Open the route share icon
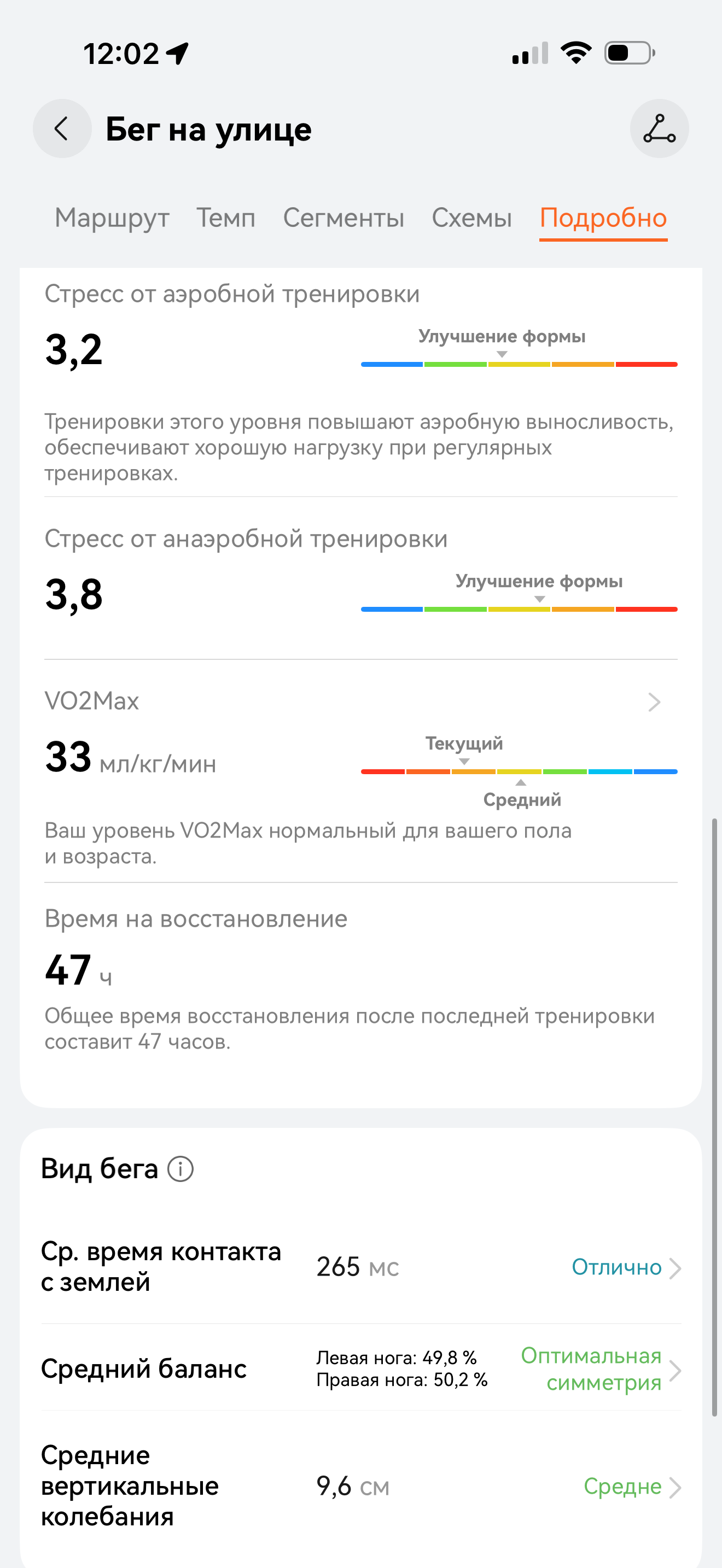The width and height of the screenshot is (722, 1568). (659, 129)
